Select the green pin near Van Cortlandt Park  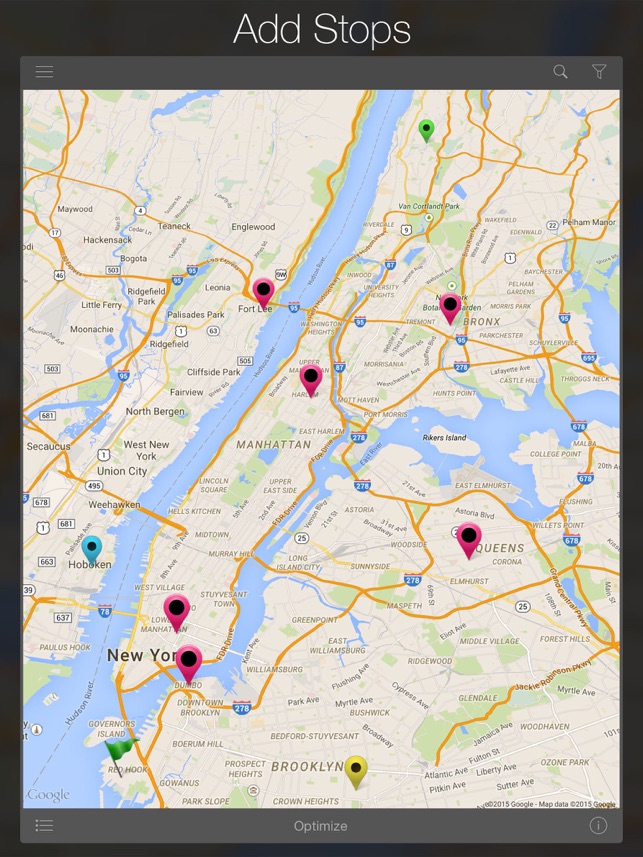[426, 129]
